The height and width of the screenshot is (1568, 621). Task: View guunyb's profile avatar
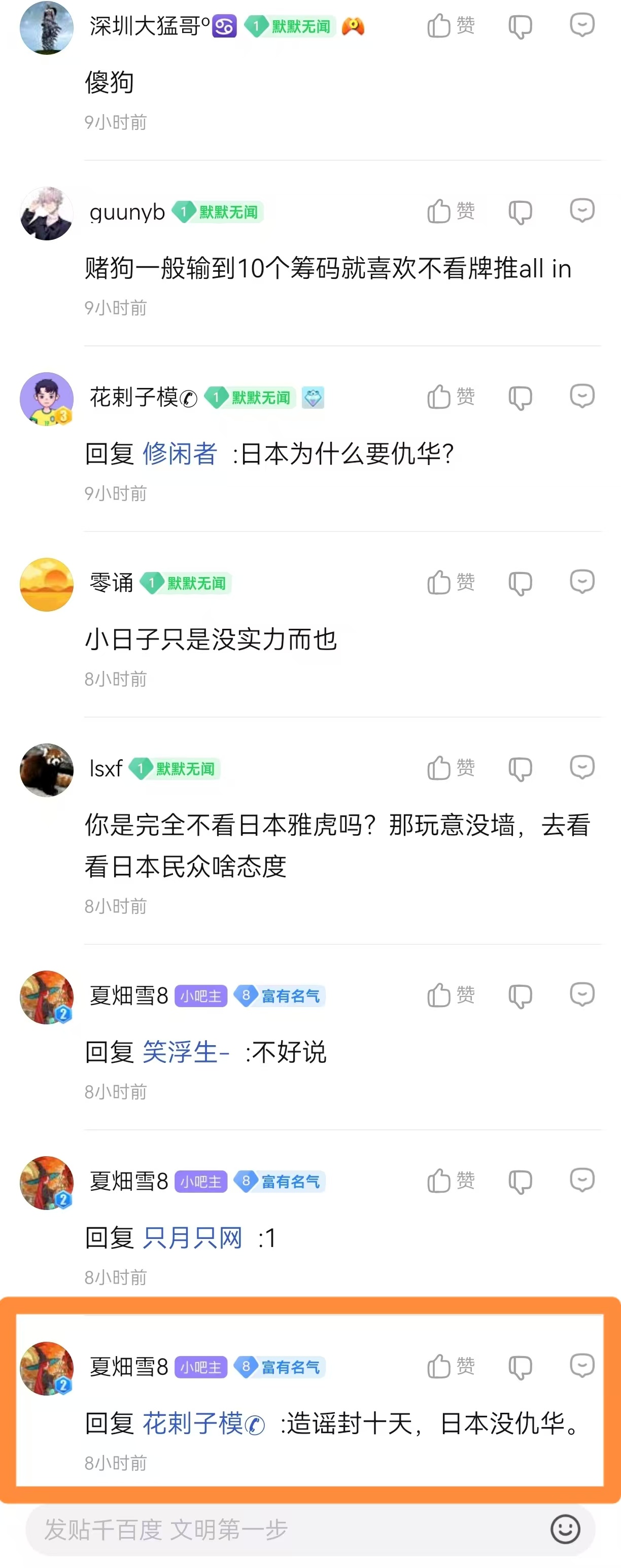[x=47, y=213]
